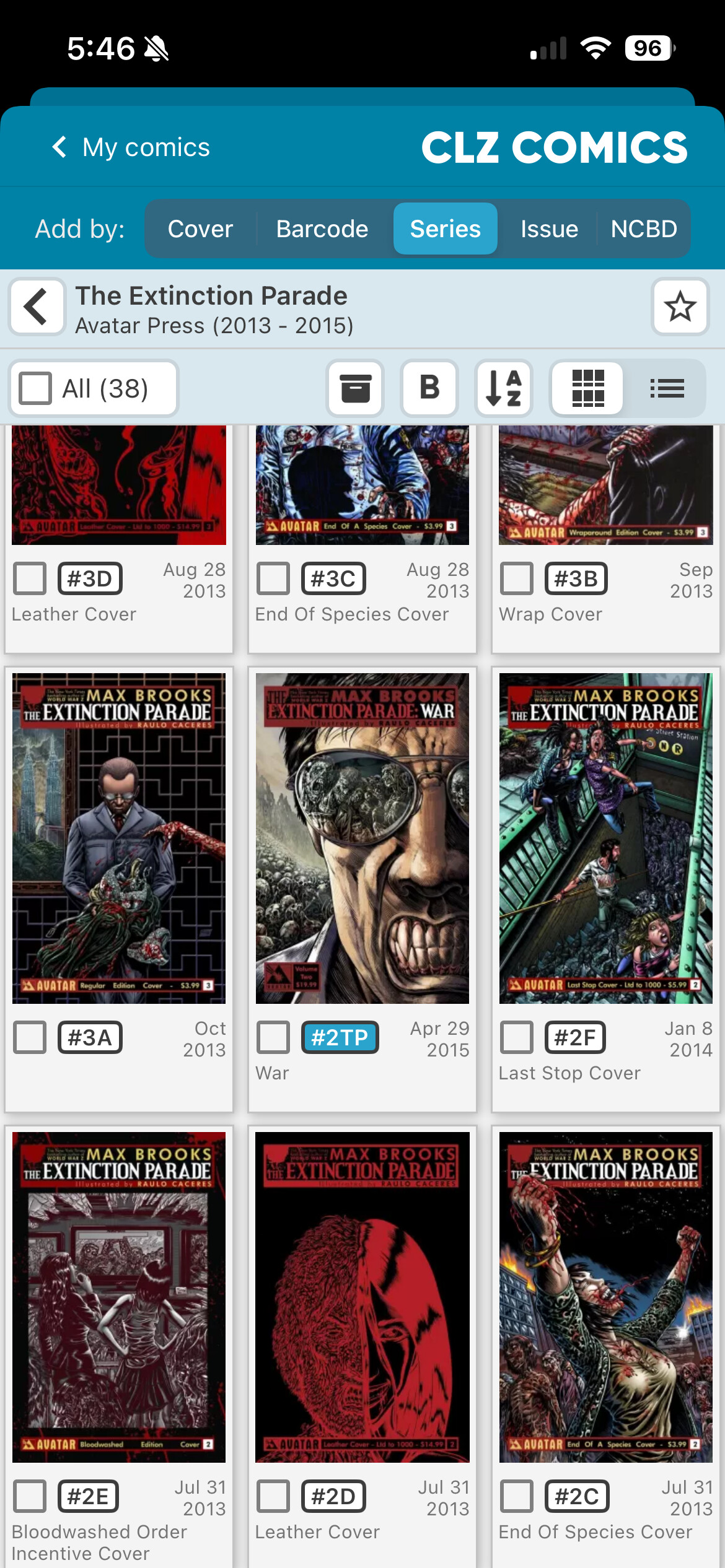Select checkbox for #2F Last Stop Cover
Screen dimensions: 725x1568
[517, 1037]
